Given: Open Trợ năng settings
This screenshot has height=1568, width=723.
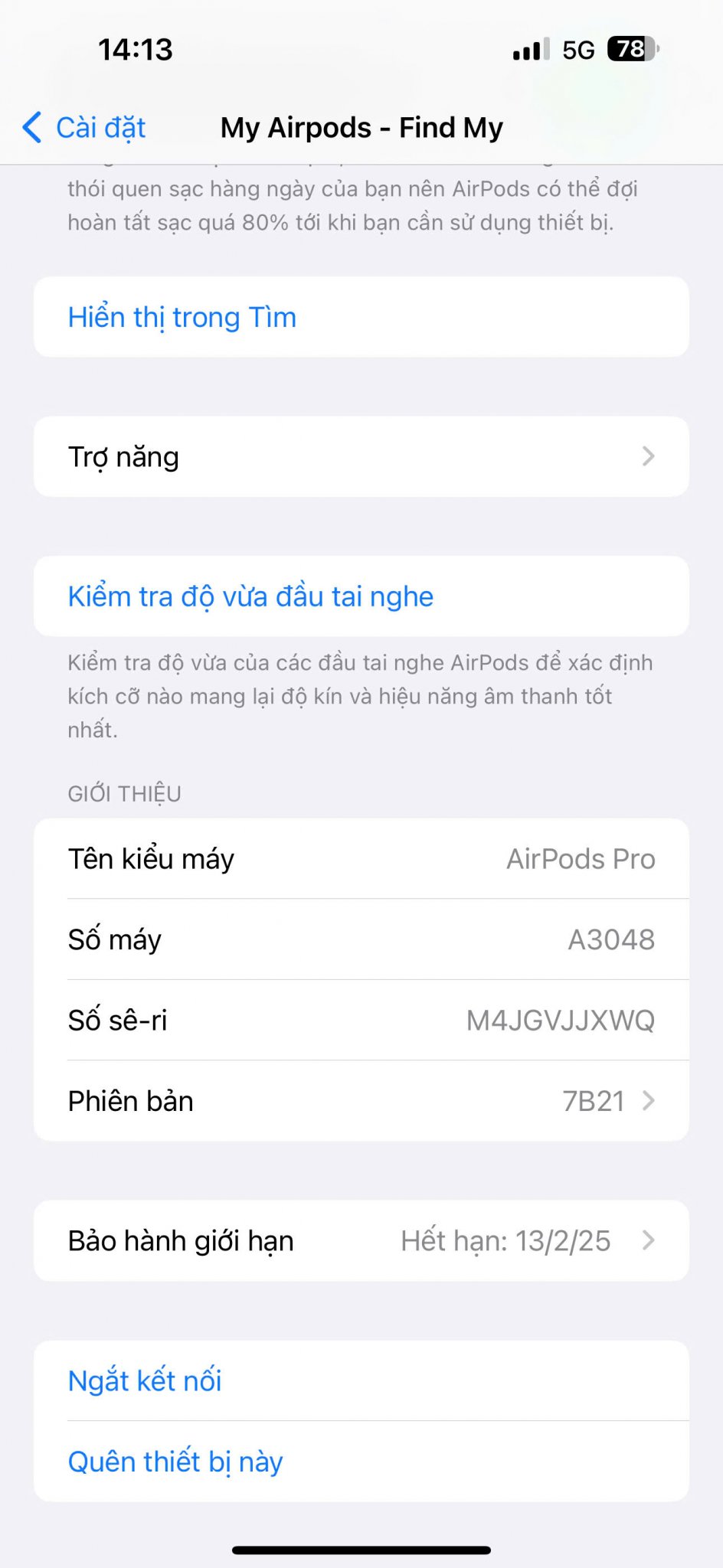Looking at the screenshot, I should coord(360,457).
